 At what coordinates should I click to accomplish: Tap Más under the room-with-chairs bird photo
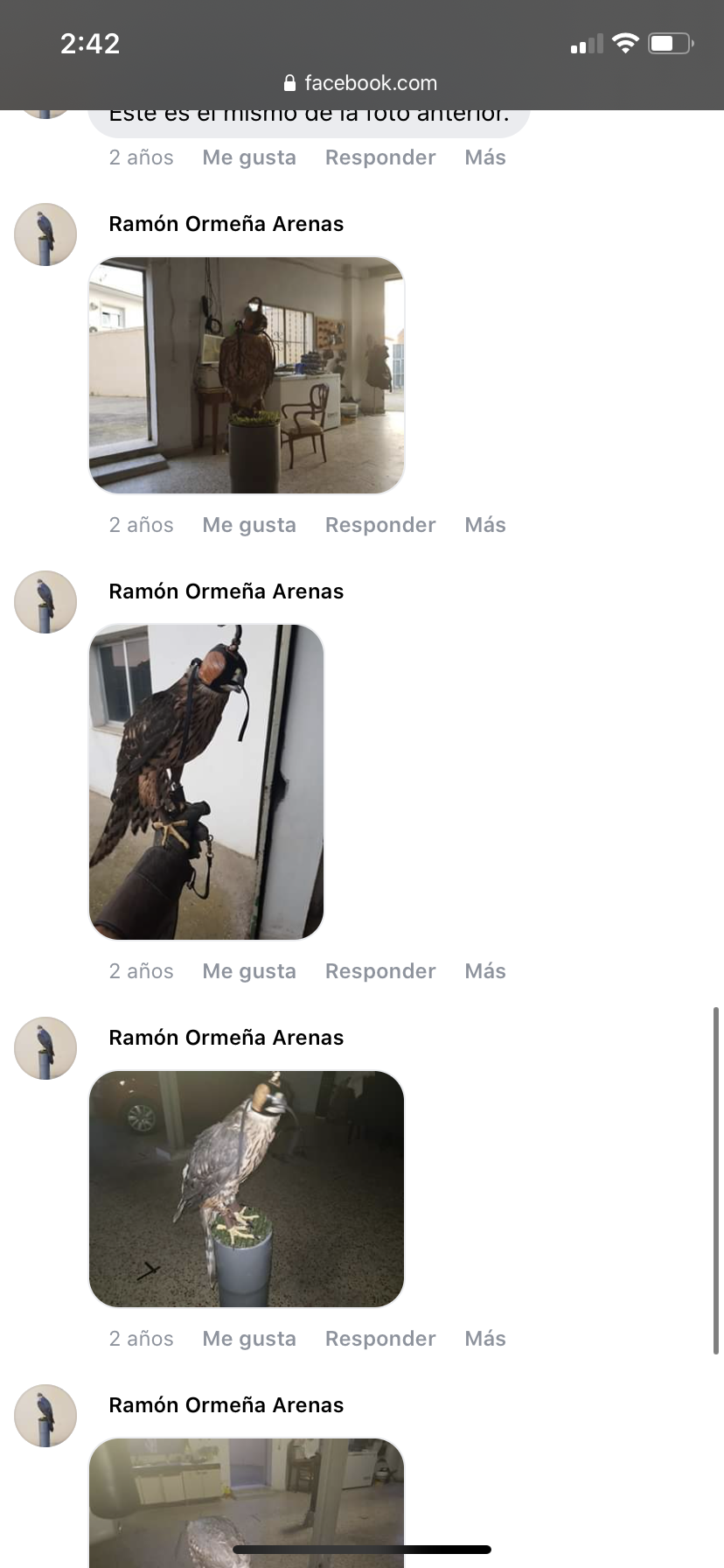point(485,525)
